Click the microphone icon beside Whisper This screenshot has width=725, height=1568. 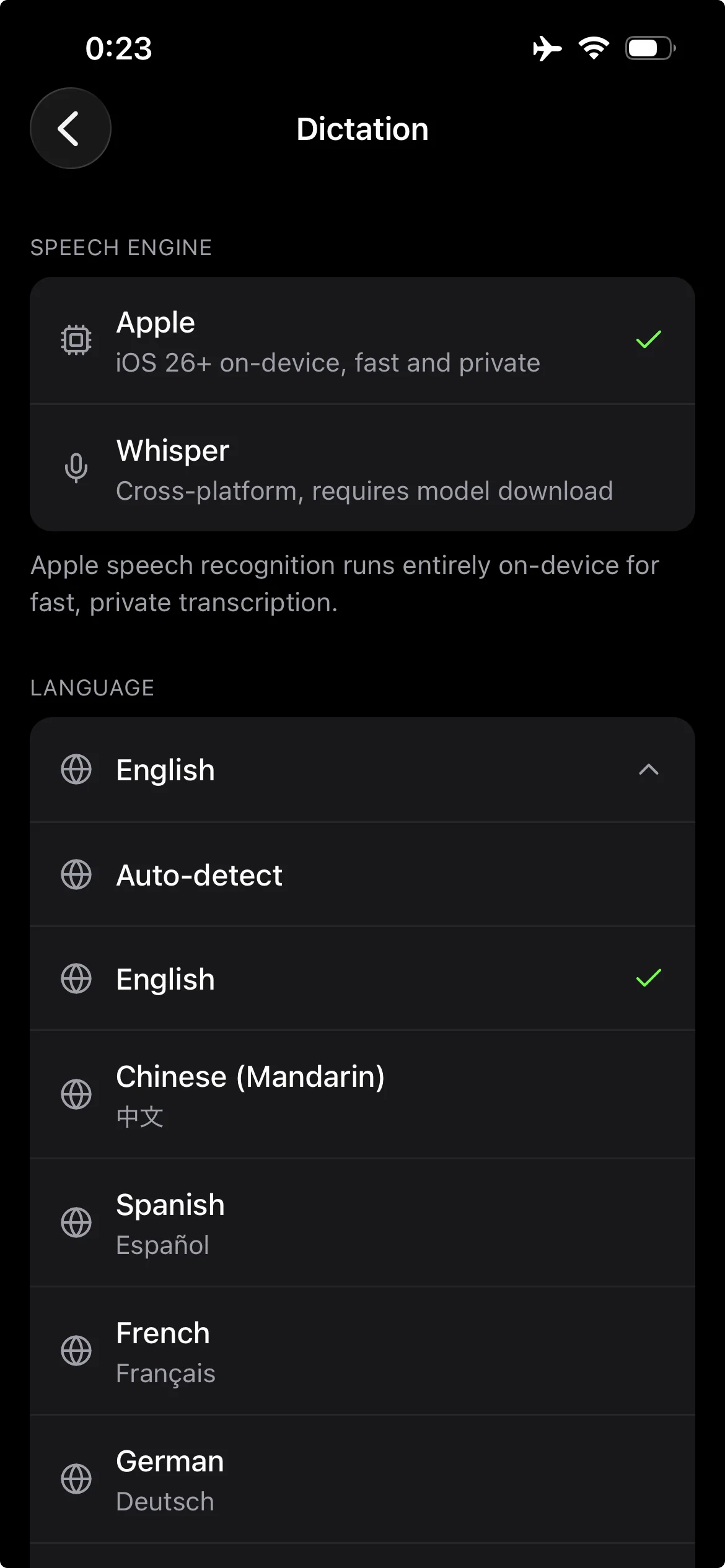[x=76, y=469]
